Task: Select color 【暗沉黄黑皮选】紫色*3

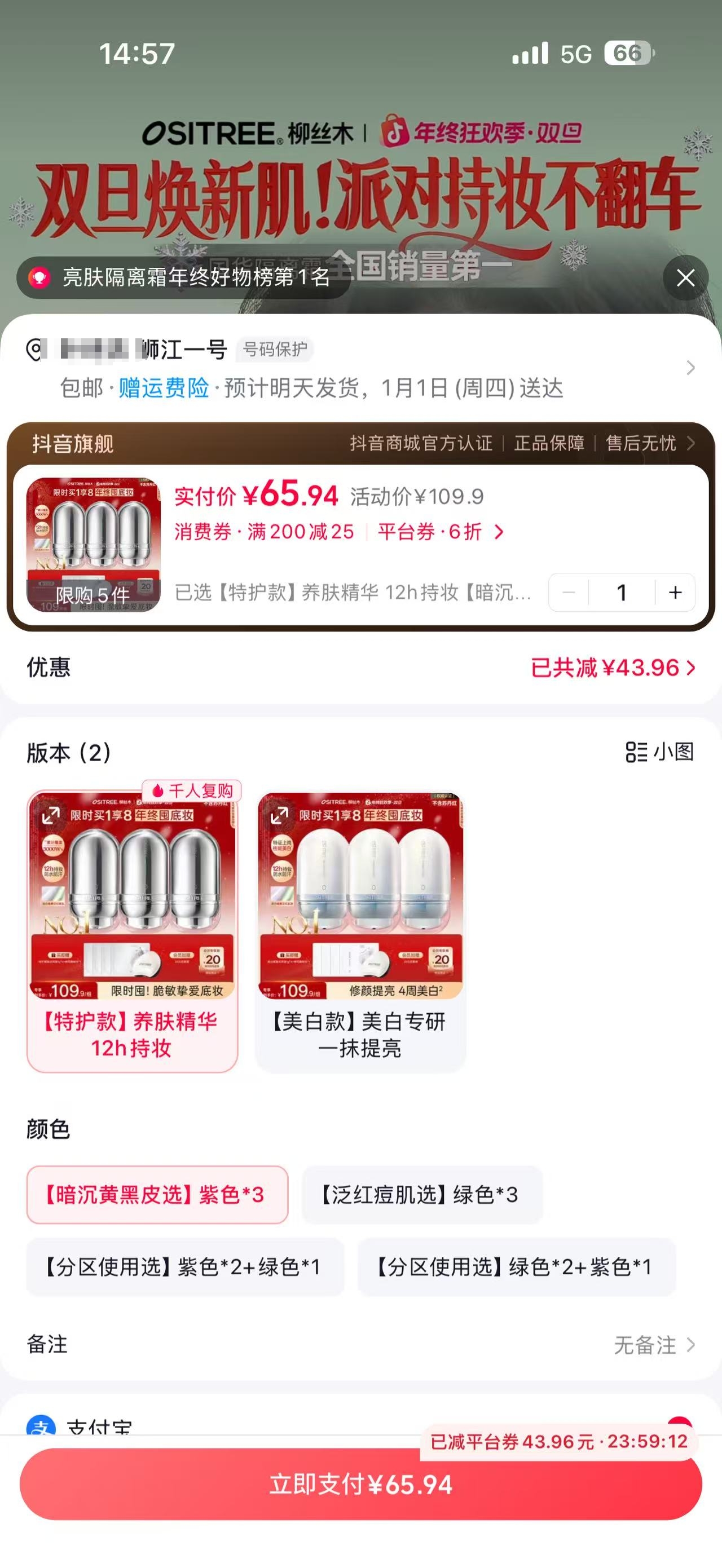Action: [157, 1194]
